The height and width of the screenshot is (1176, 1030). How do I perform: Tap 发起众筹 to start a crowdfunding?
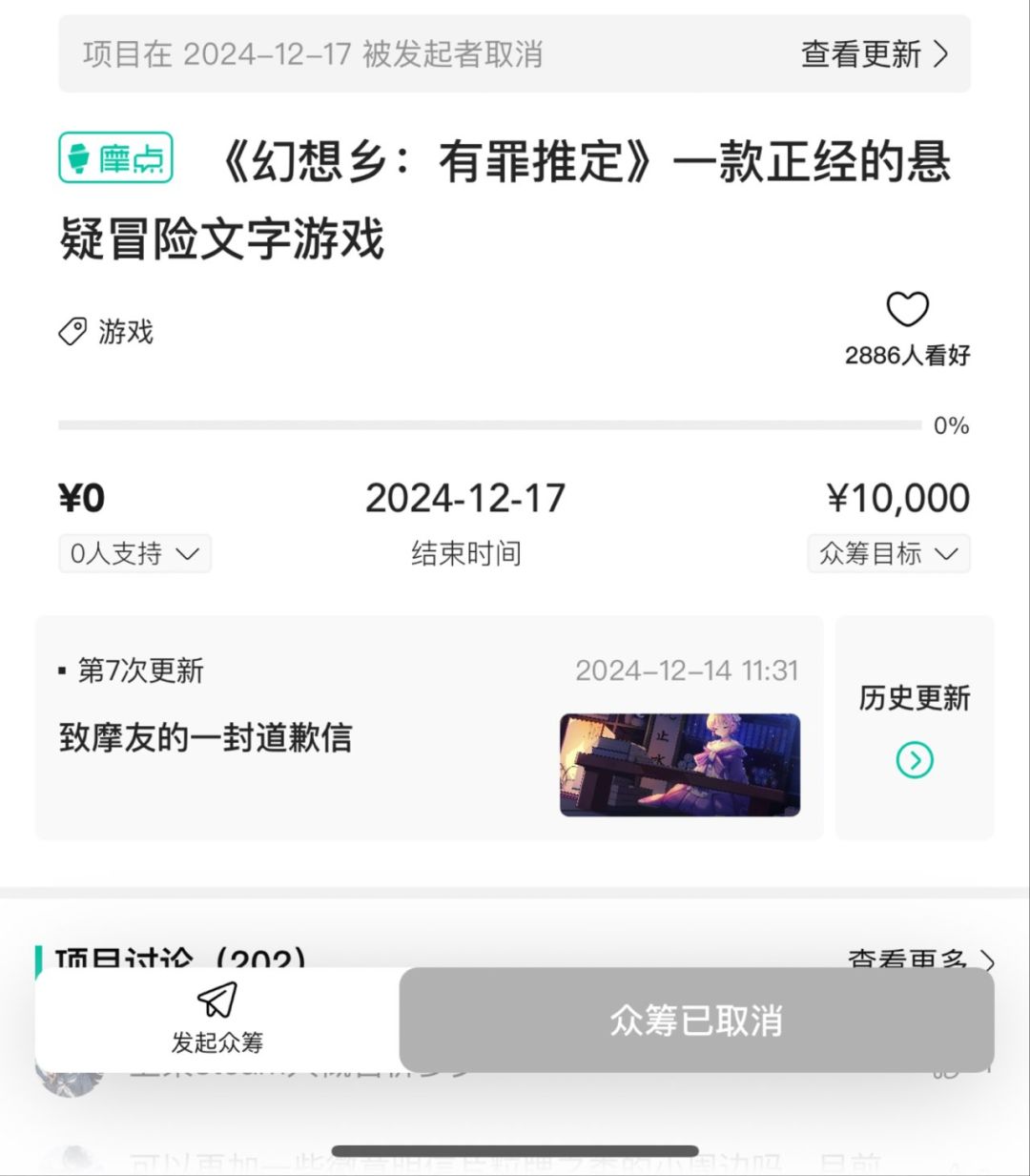216,1020
